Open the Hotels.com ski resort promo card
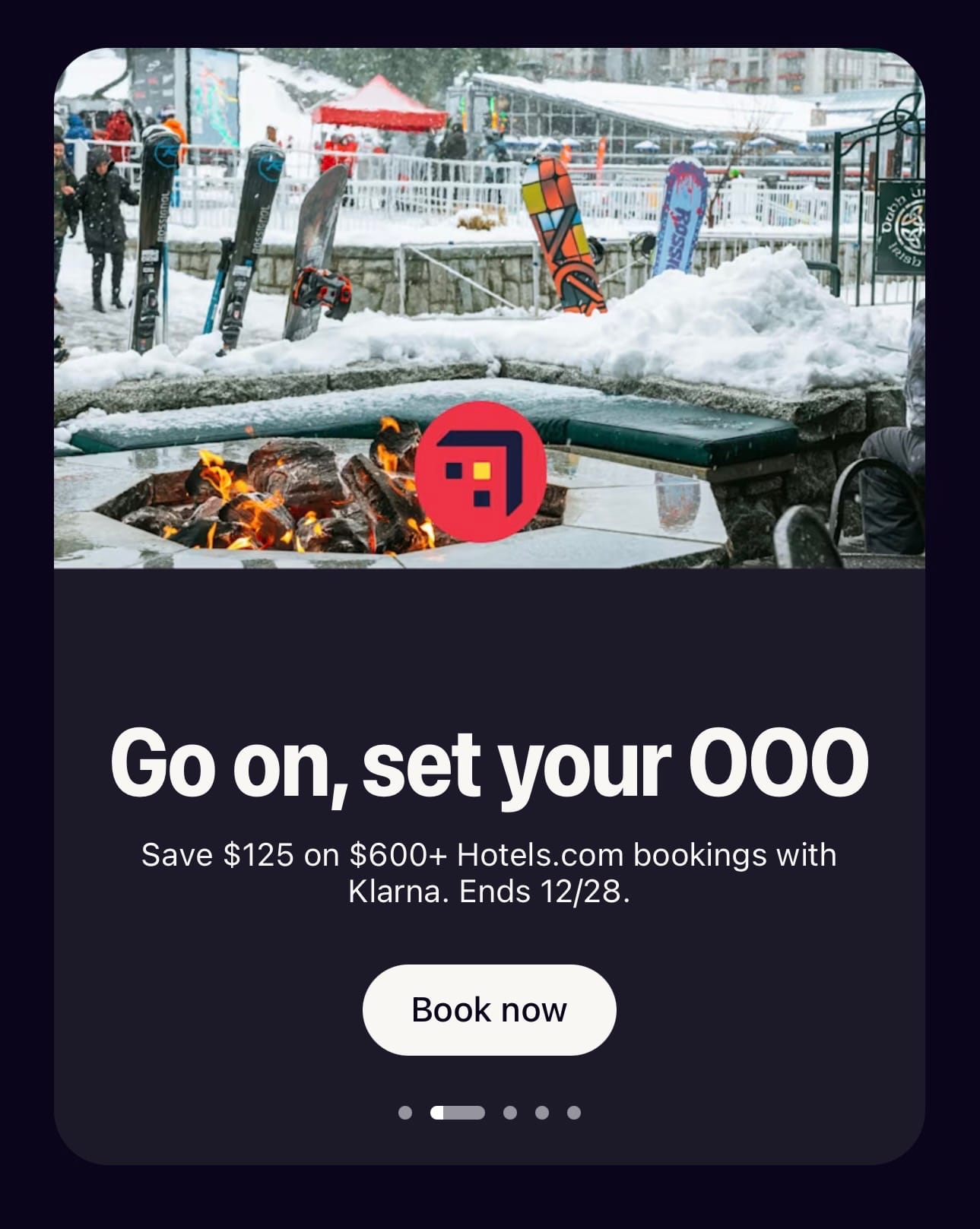Screen dimensions: 980x1229 489,307
